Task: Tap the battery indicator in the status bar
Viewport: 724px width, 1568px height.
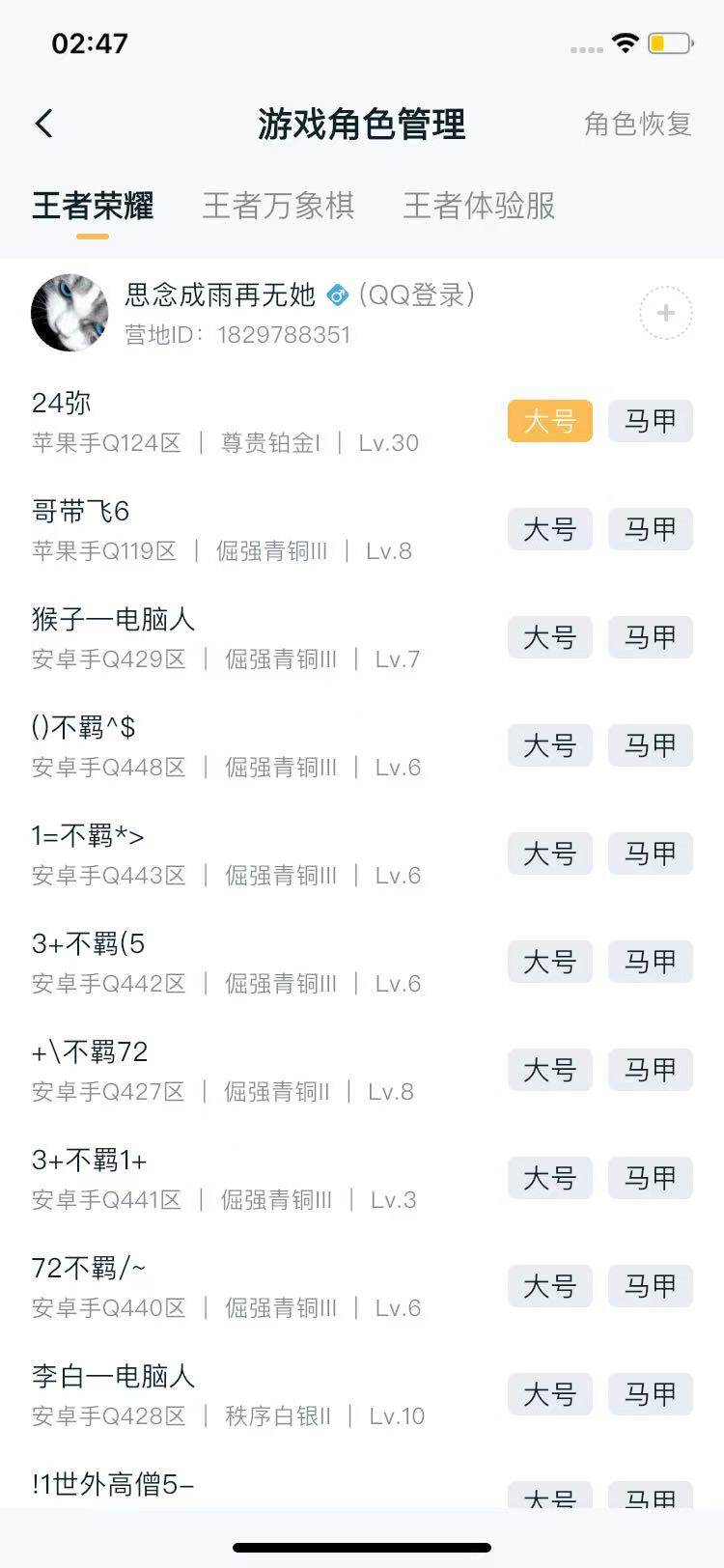Action: (x=672, y=42)
